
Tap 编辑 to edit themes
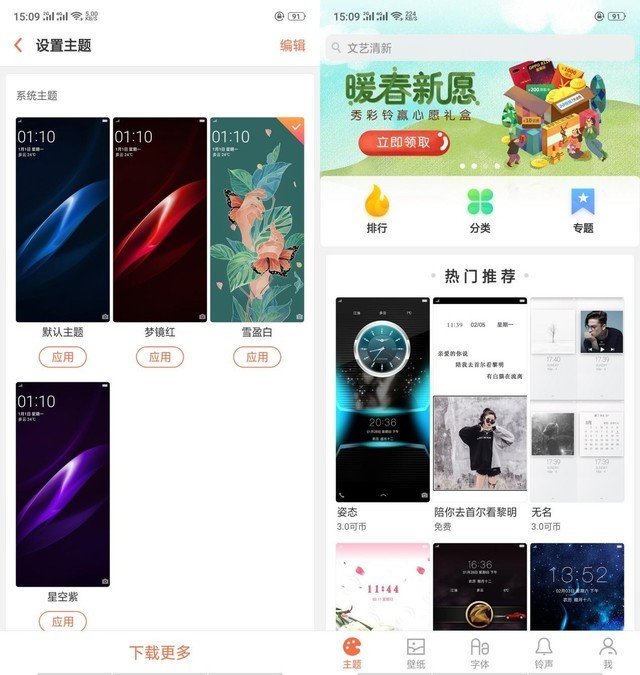click(x=293, y=45)
